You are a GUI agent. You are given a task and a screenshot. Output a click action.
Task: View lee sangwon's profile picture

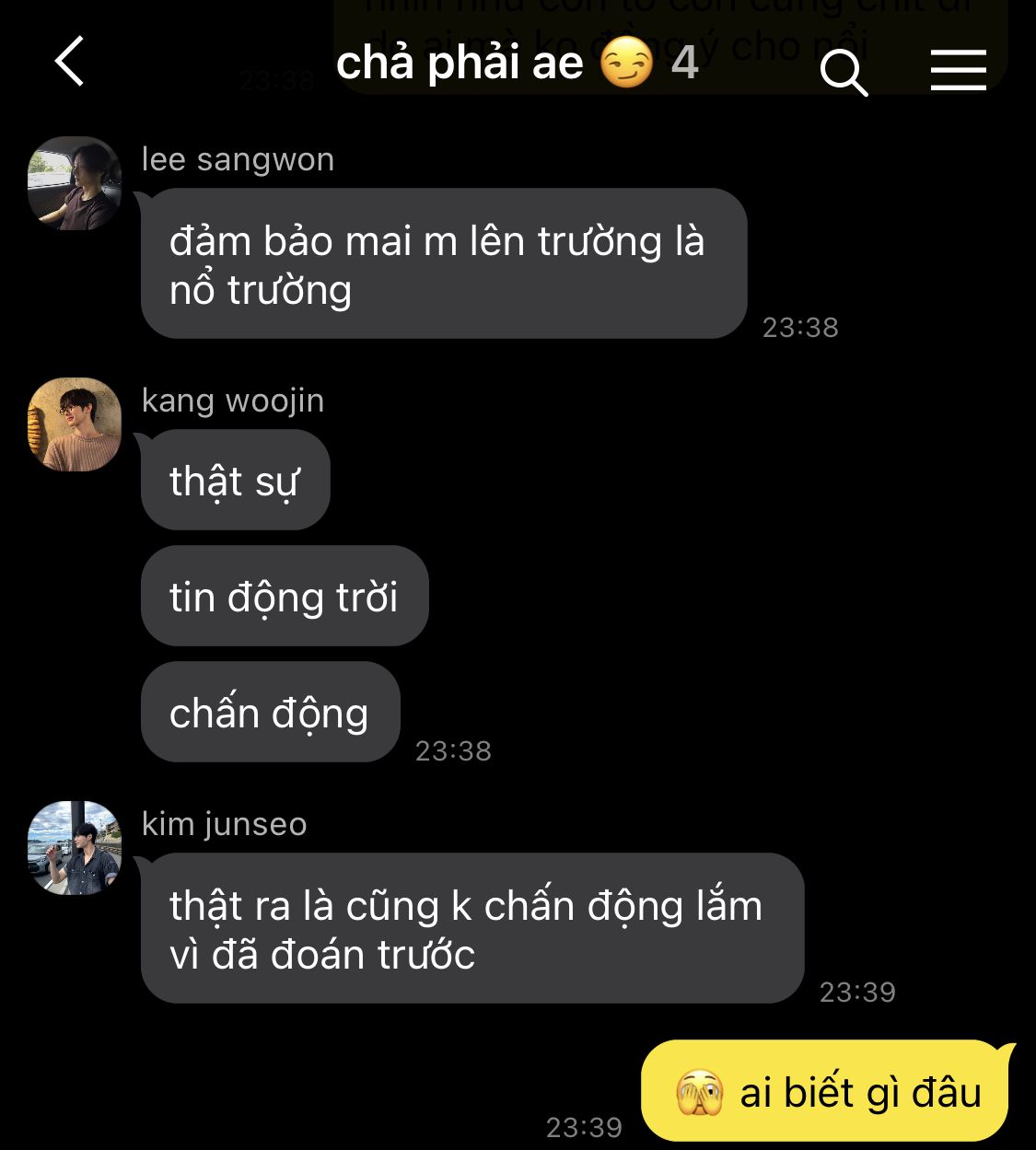[x=75, y=183]
